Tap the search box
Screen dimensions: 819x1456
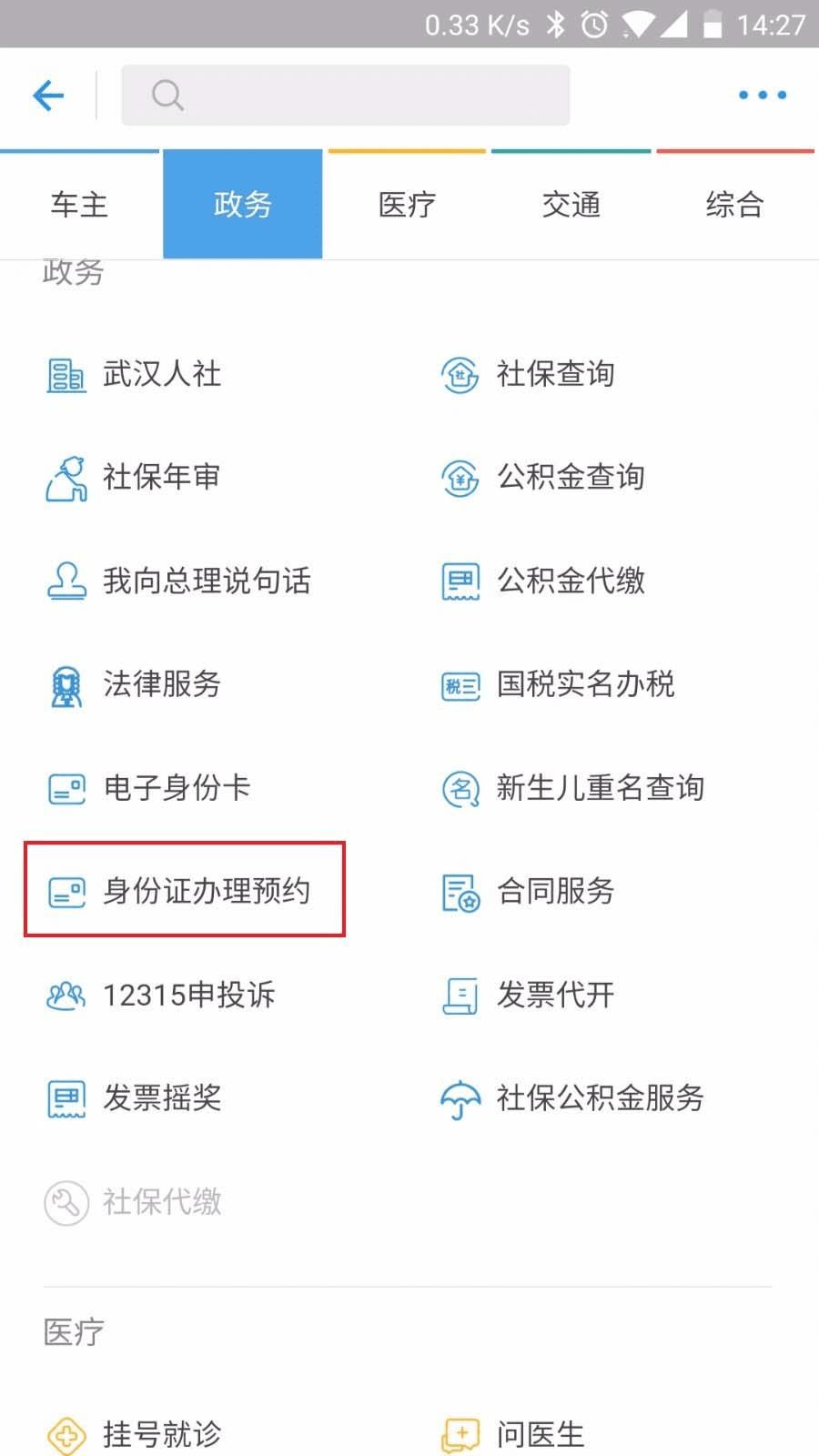(x=346, y=95)
